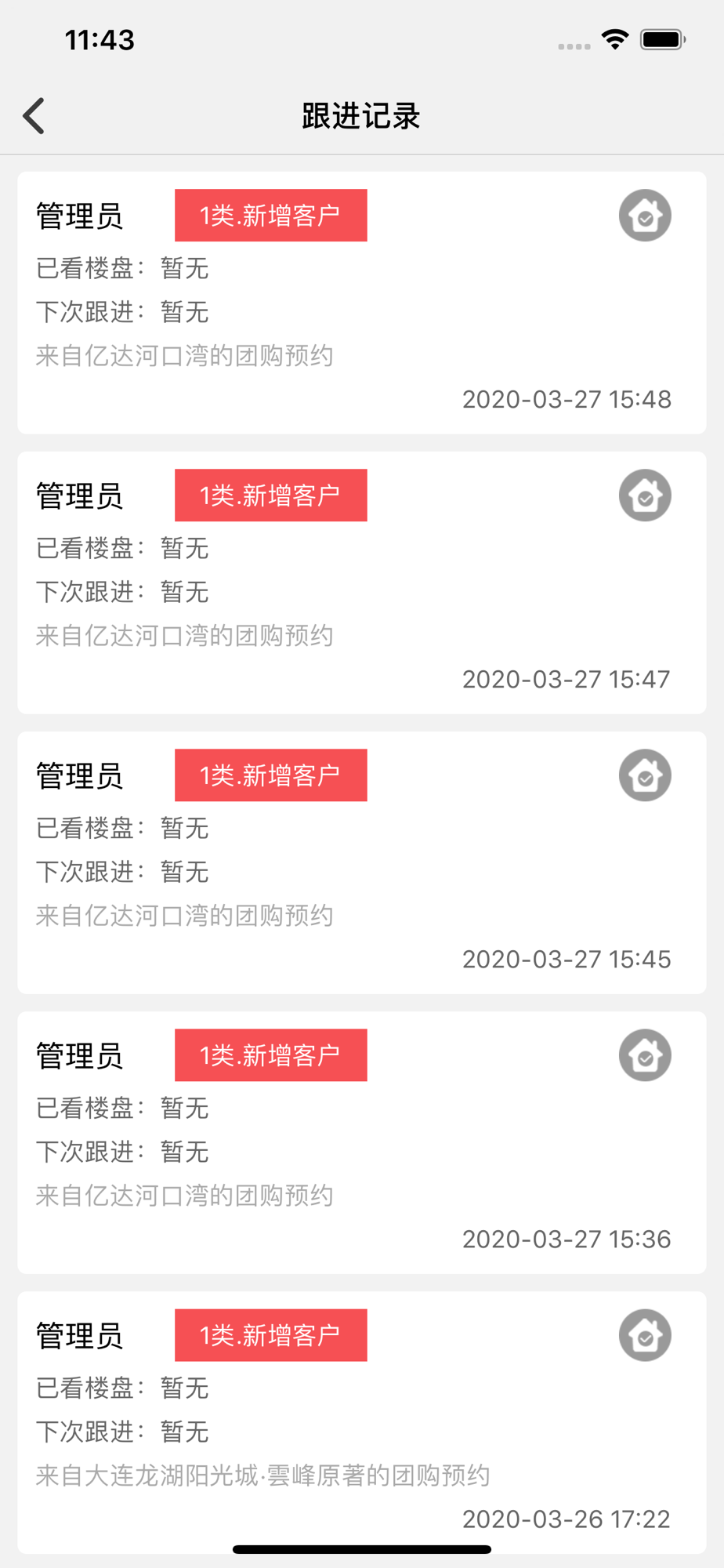Tap the house icon on the 15:48 record
Screen dimensions: 724x1568
pos(645,216)
